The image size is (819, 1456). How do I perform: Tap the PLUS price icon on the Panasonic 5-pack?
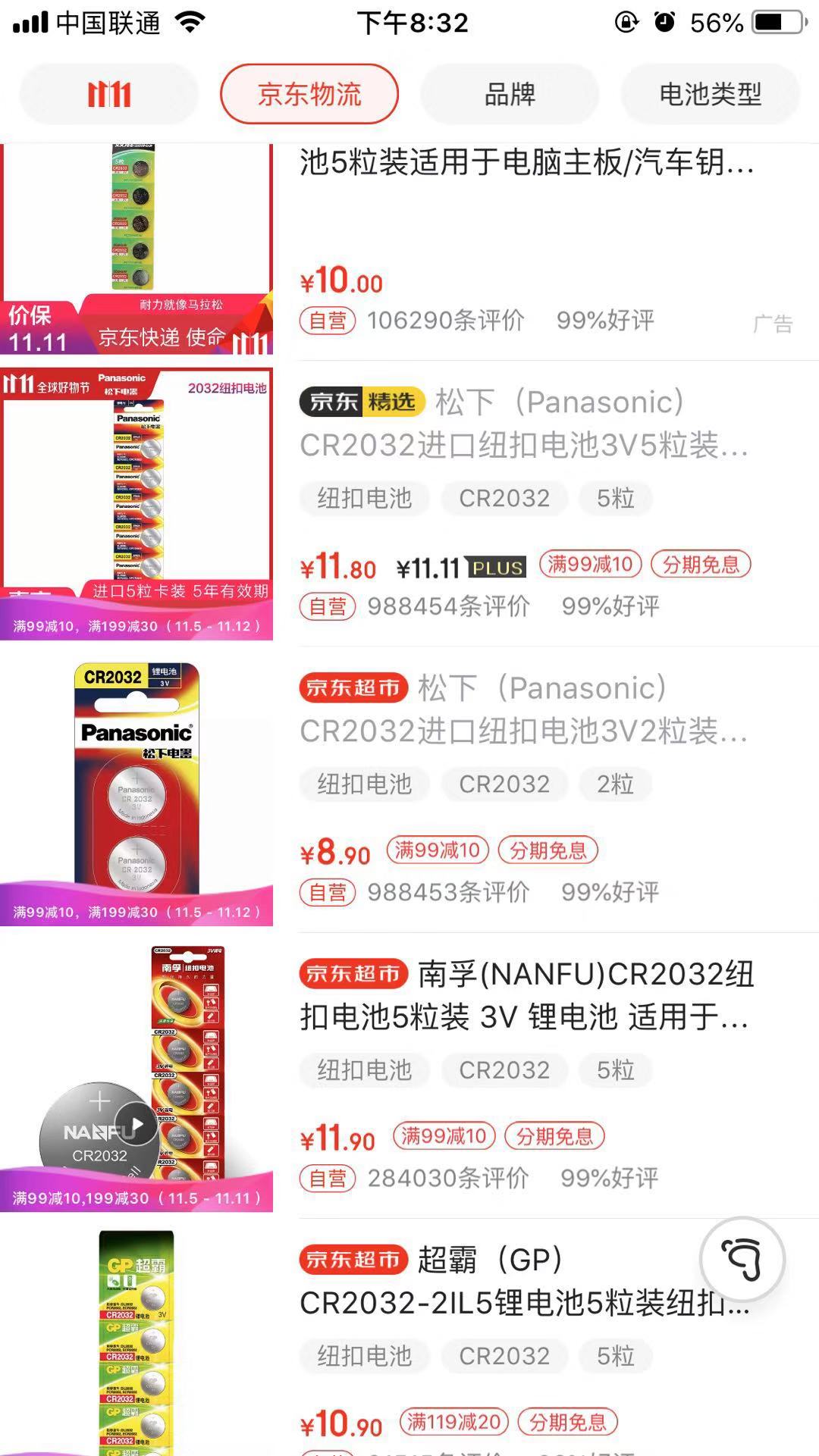click(497, 566)
